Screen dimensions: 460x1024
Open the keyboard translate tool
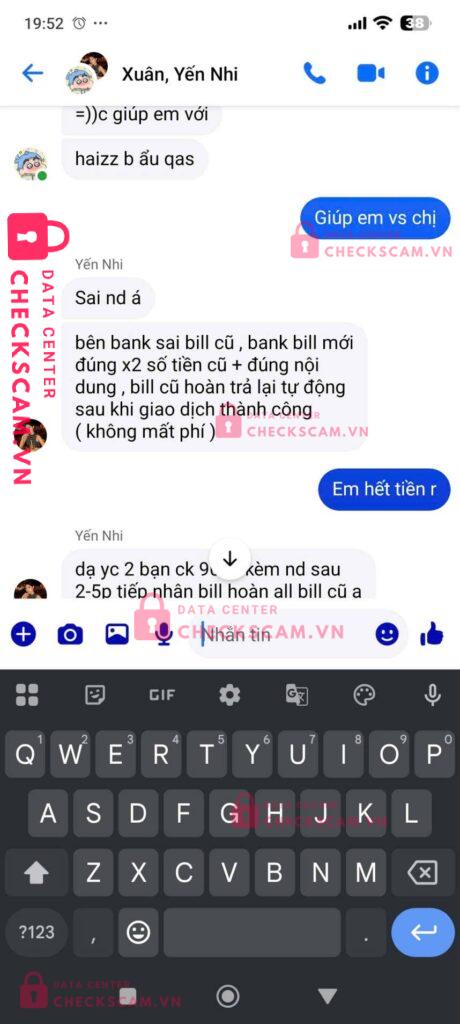click(297, 695)
